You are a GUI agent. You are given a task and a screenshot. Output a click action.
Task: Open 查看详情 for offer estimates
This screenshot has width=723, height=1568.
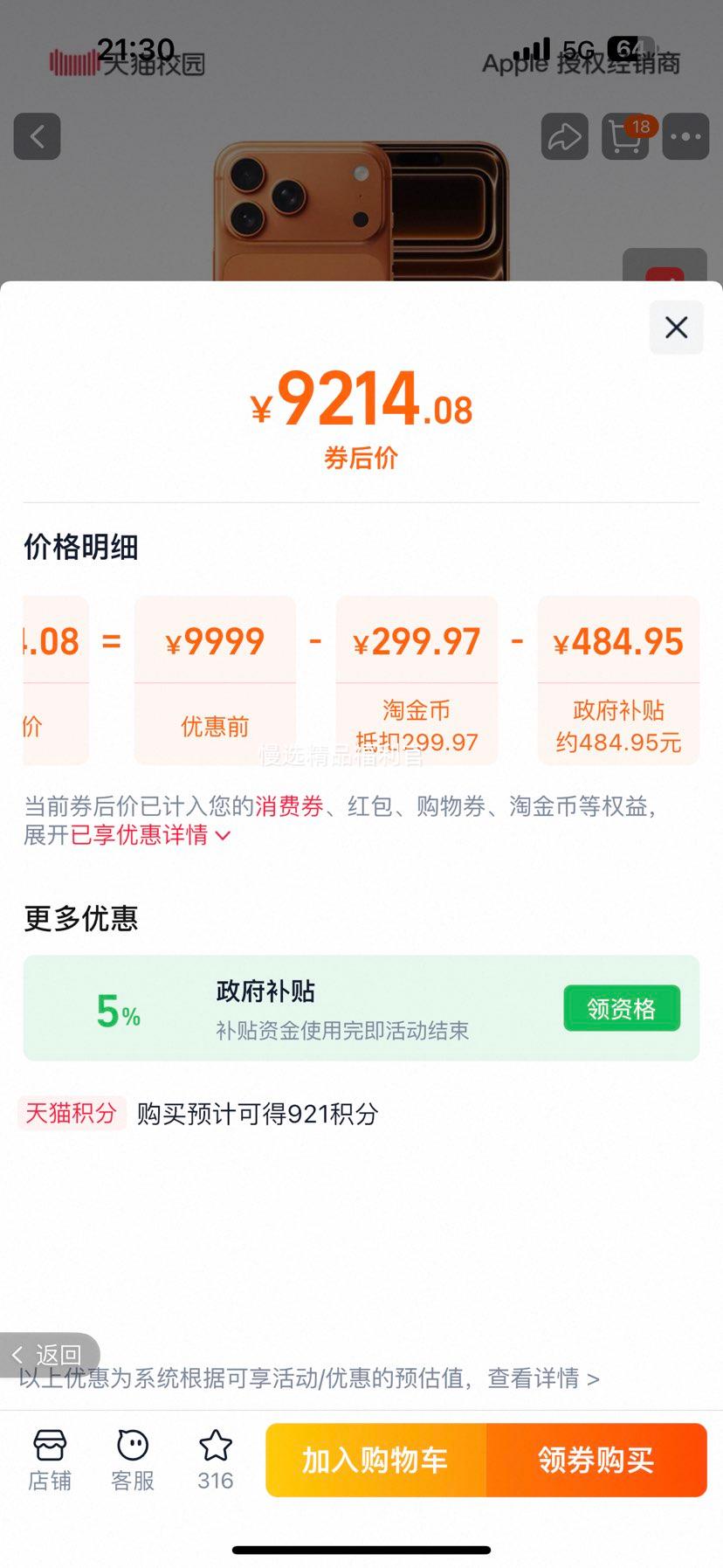point(533,1378)
